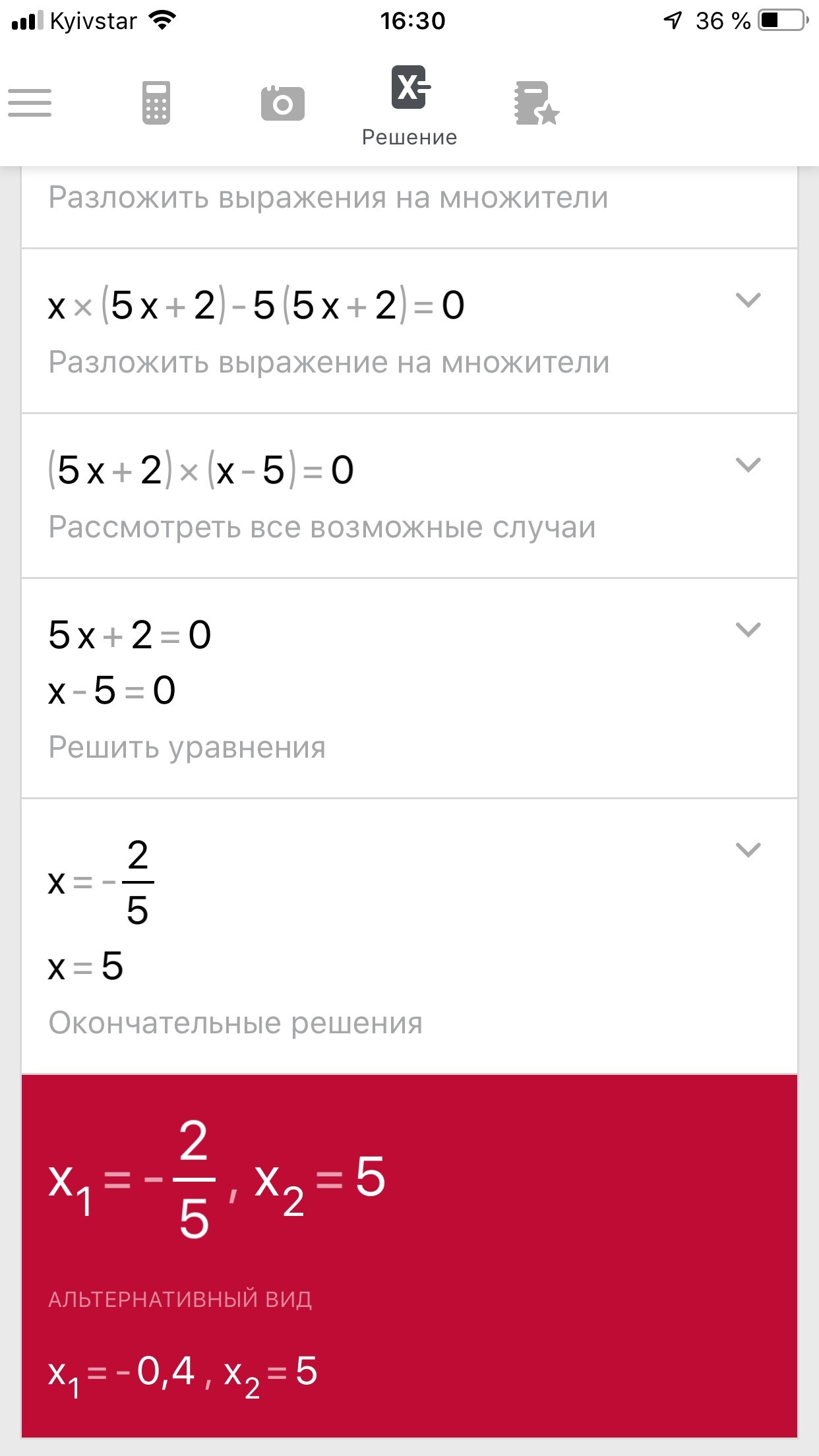Open the camera tab
Viewport: 819px width, 1456px height.
point(282,104)
